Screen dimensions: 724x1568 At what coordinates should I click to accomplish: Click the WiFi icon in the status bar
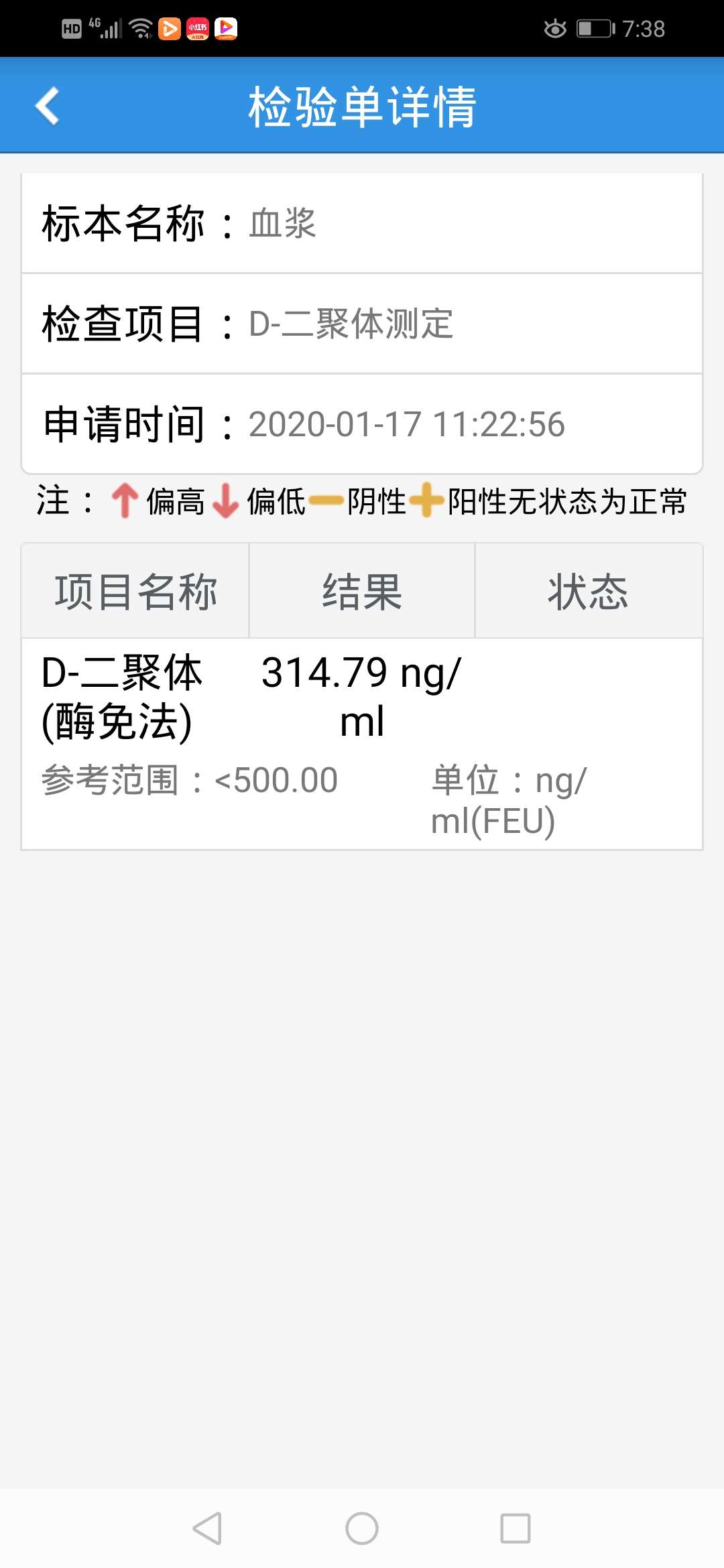point(141,27)
